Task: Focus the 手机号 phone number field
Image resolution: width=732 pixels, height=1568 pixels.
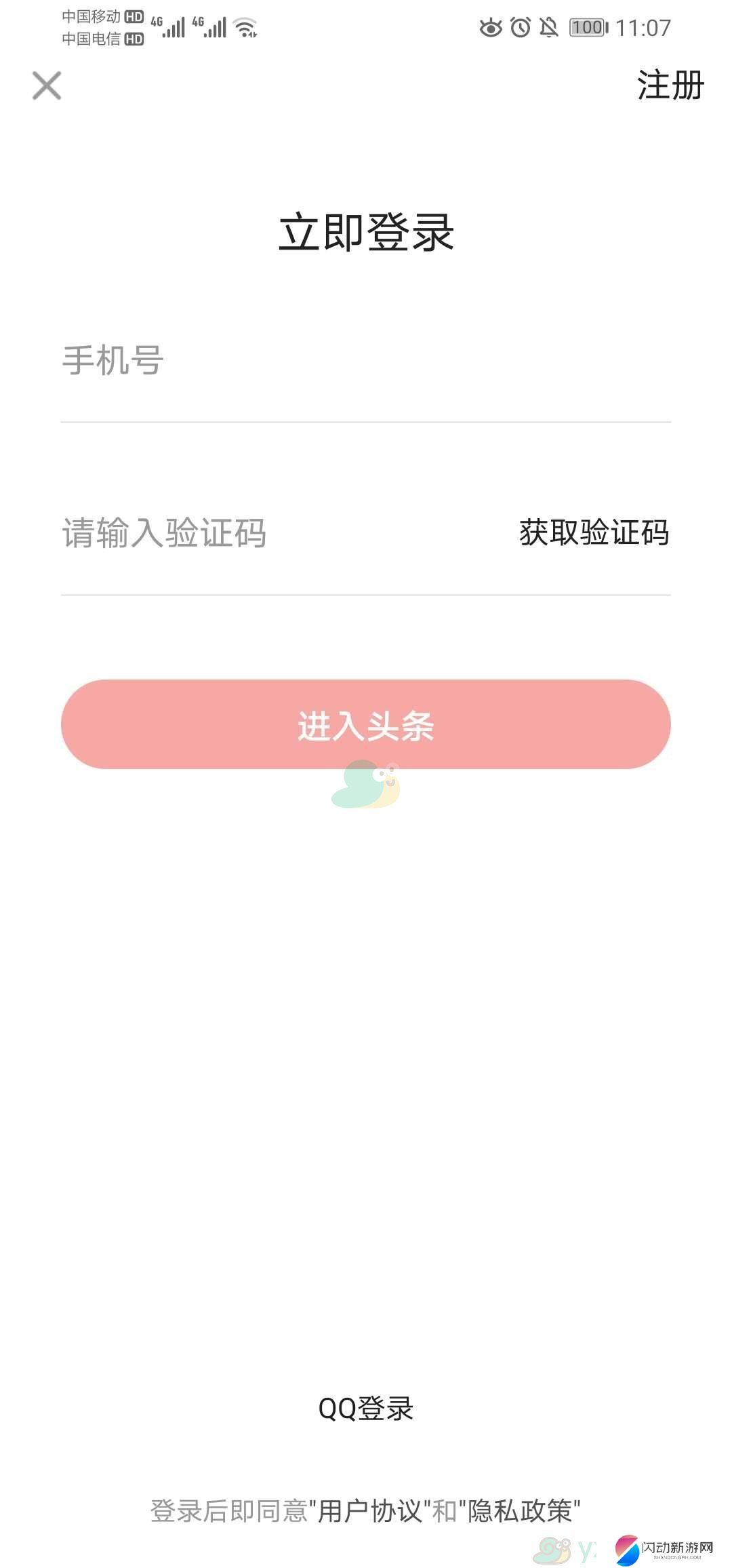Action: (366, 360)
